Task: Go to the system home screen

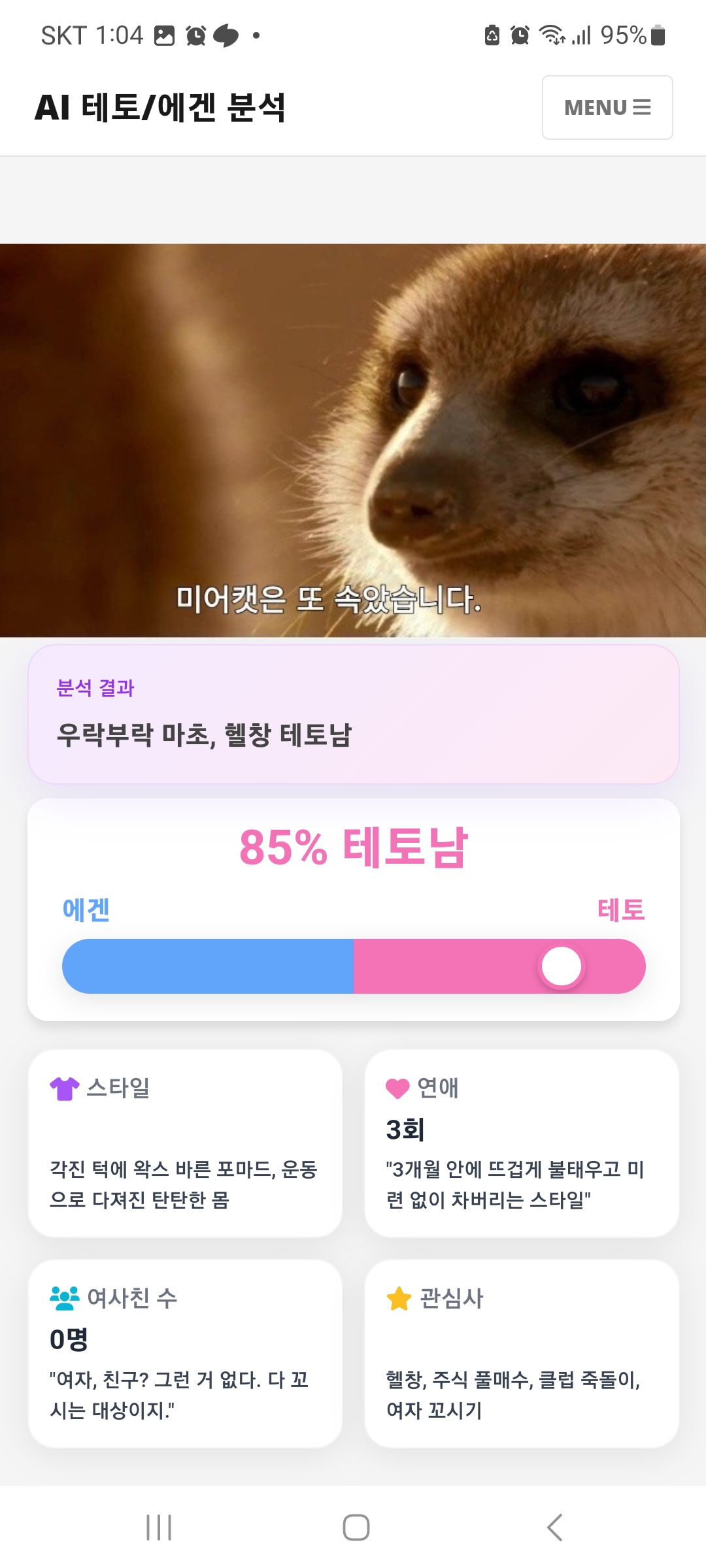Action: [x=356, y=1527]
